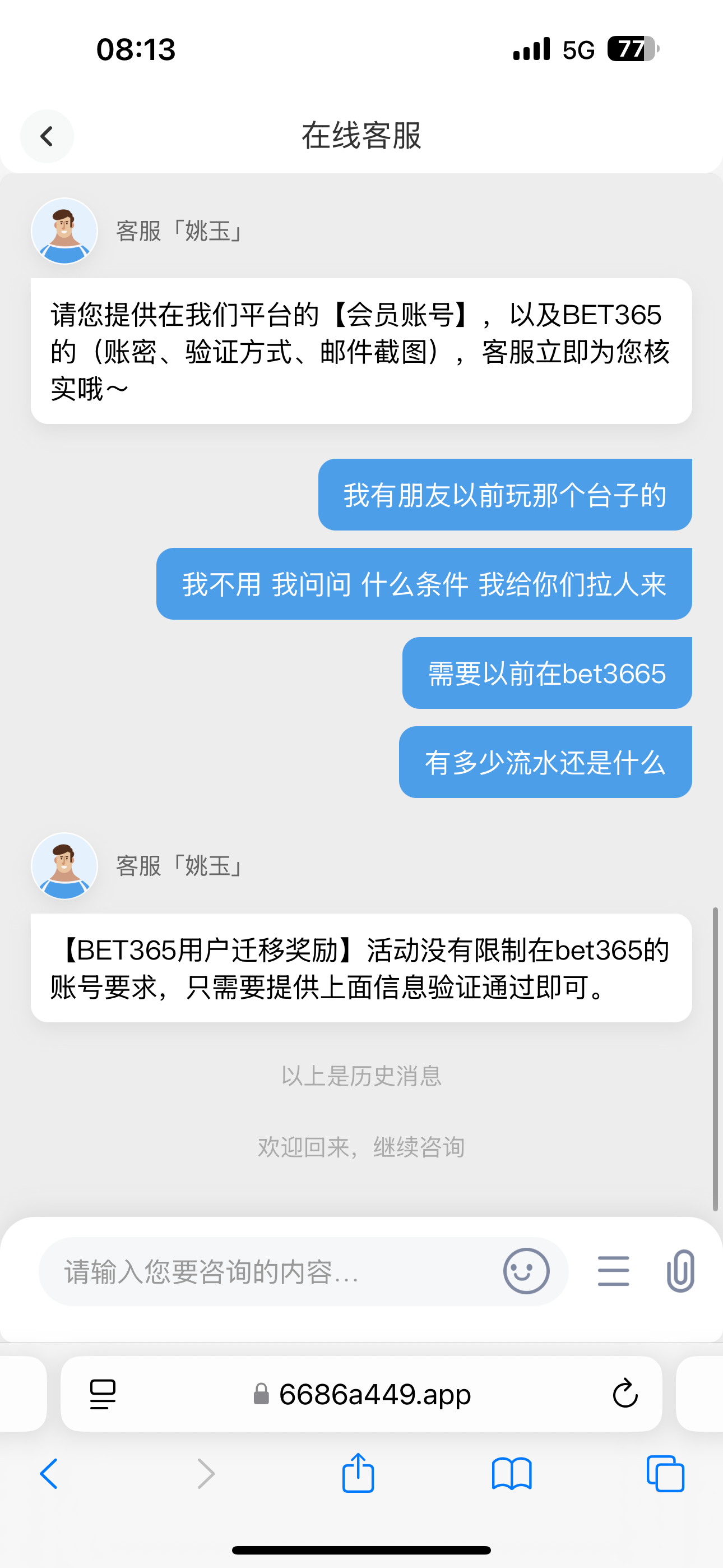Image resolution: width=723 pixels, height=1568 pixels.
Task: Focus the 请输入您要咨询的内容 message field
Action: (268, 1271)
